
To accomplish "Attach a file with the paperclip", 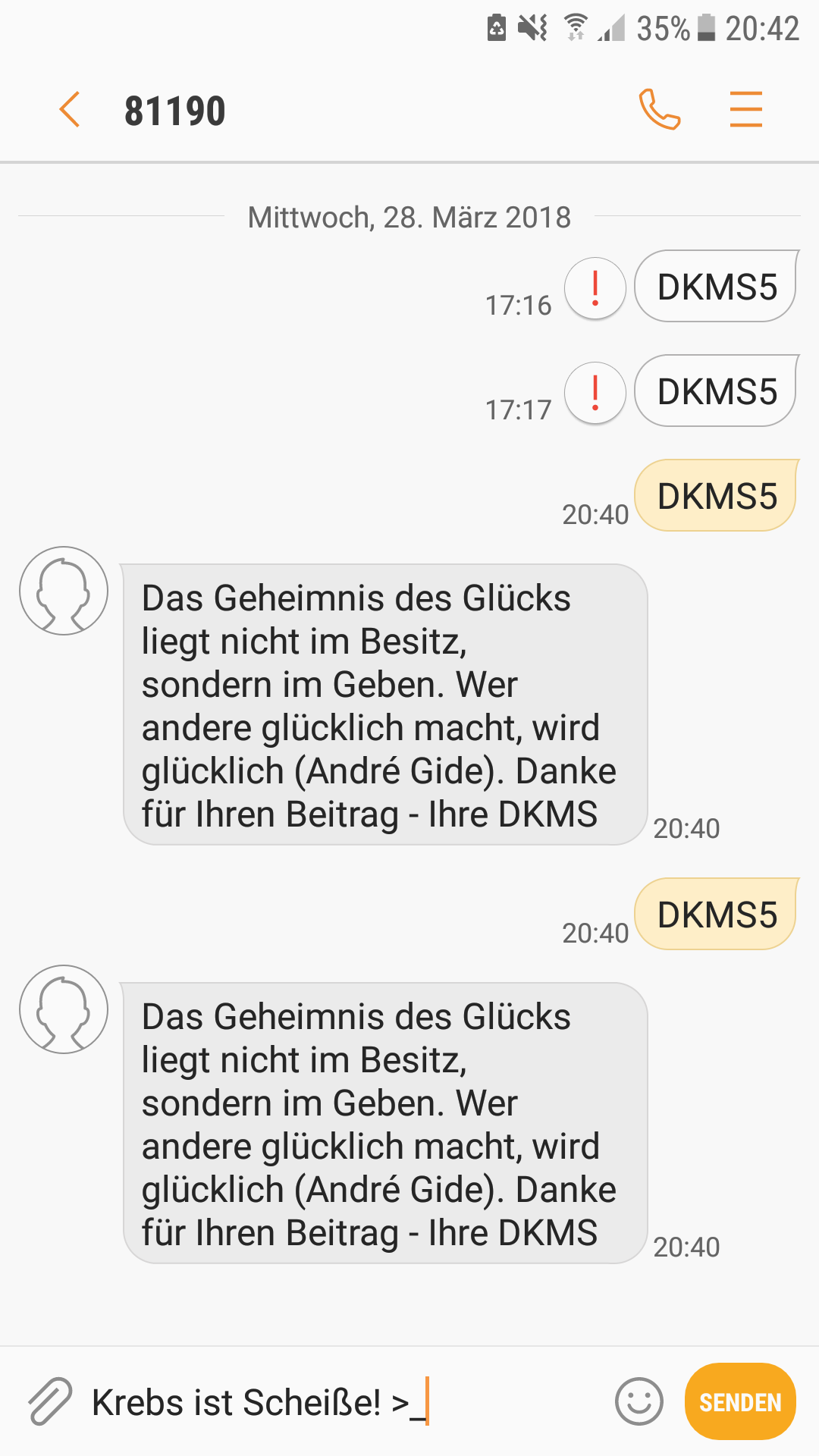I will coord(50,1401).
